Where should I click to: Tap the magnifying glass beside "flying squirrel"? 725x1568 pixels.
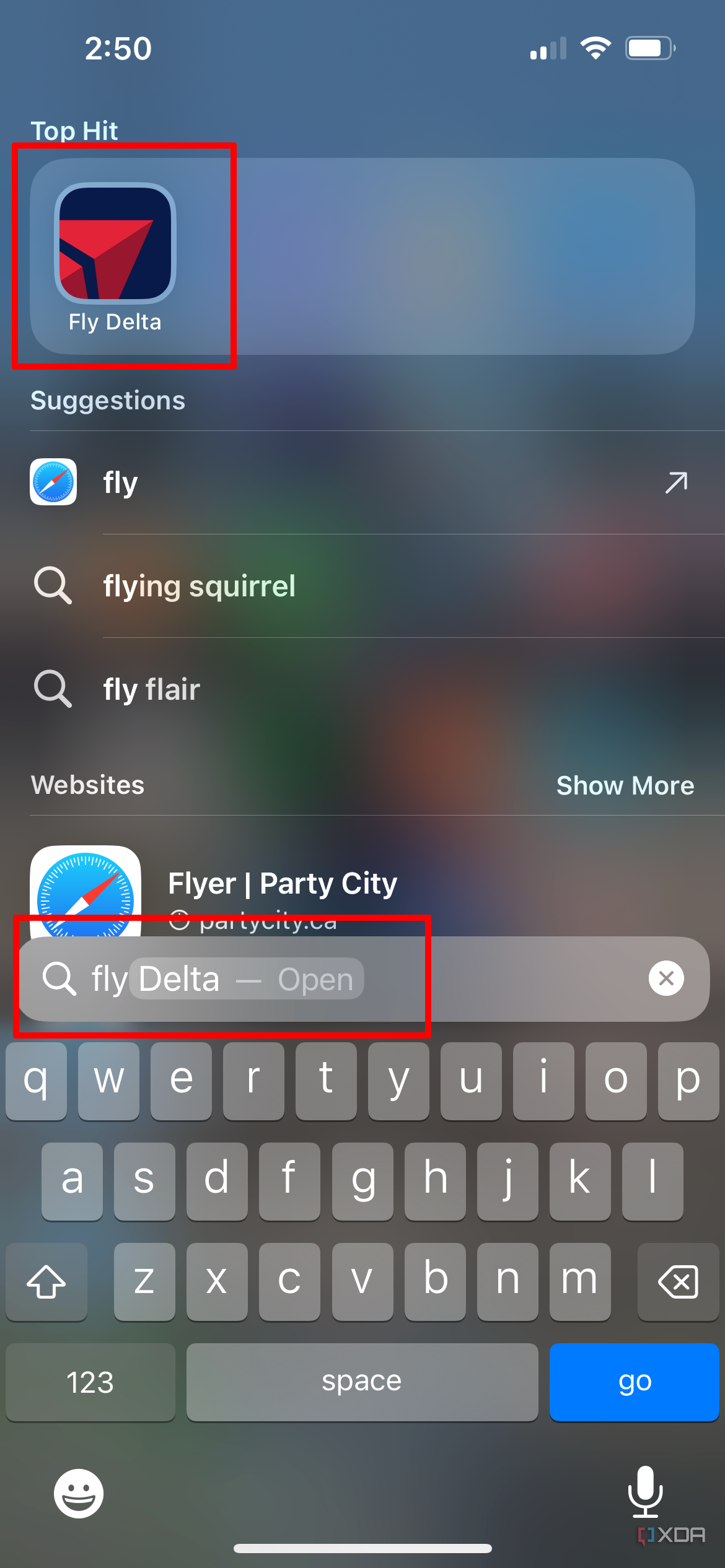tap(53, 585)
